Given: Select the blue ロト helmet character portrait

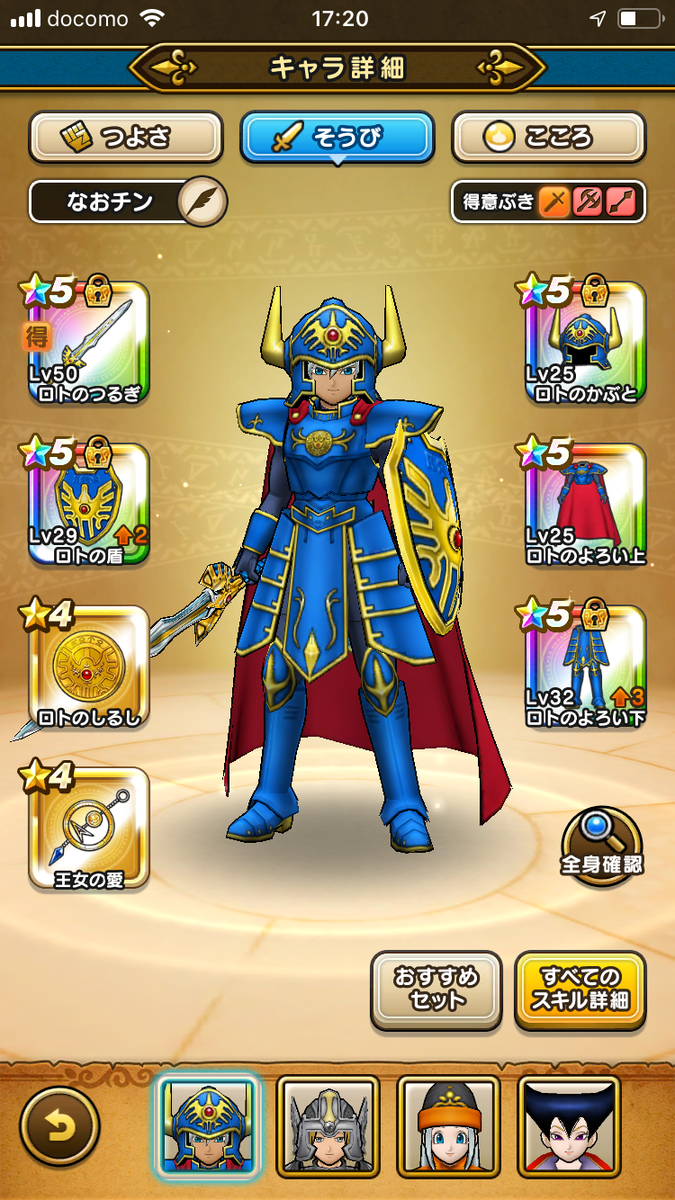Looking at the screenshot, I should coord(207,1126).
